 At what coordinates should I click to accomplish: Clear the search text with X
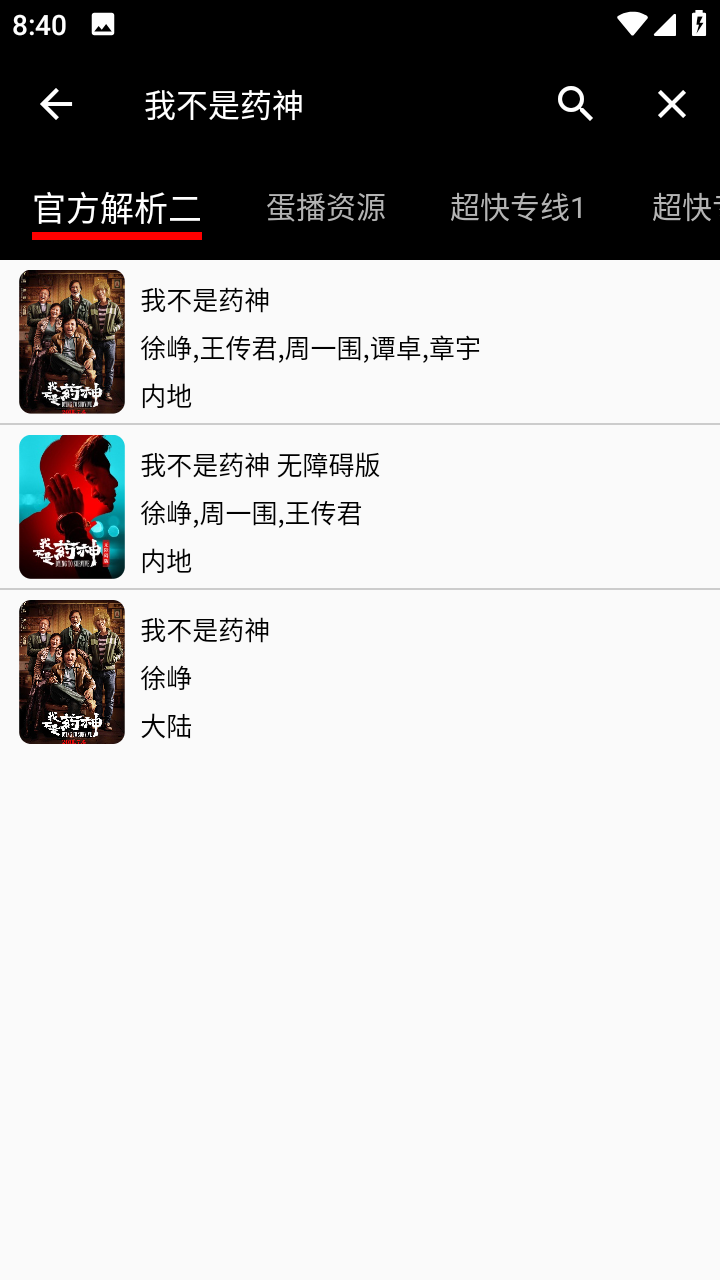click(x=671, y=104)
